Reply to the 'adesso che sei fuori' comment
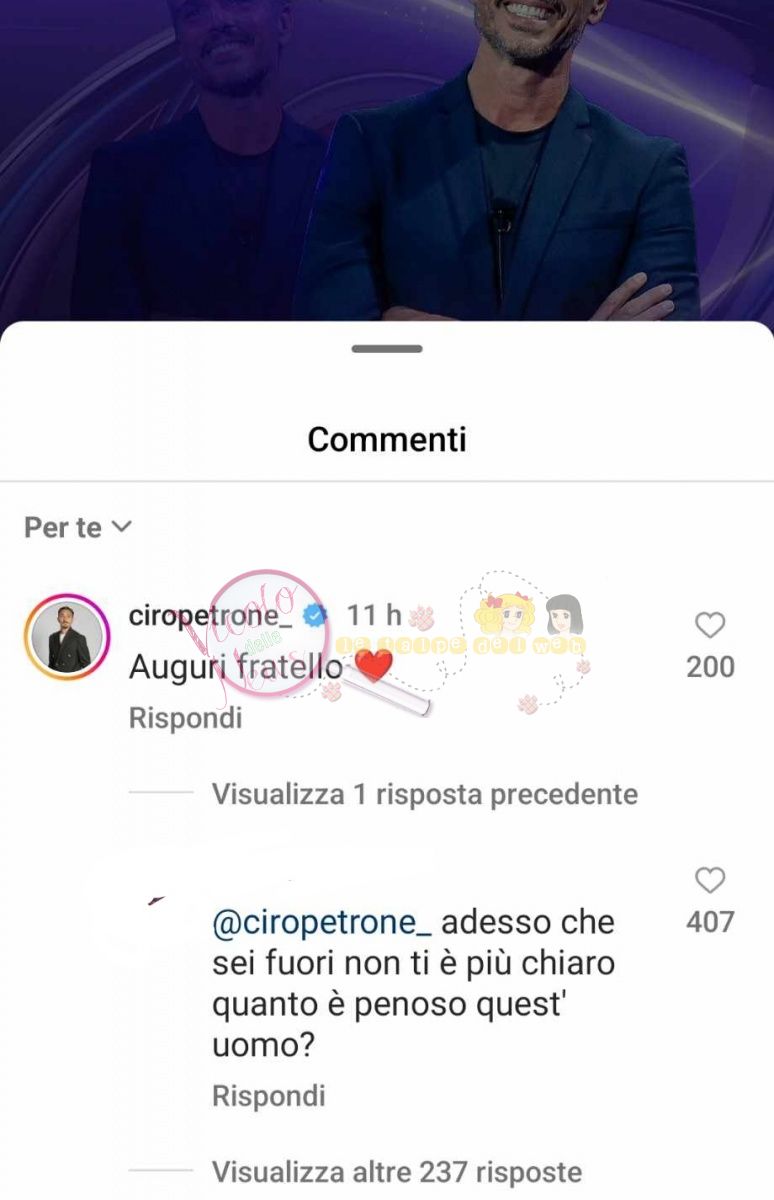774x1200 pixels. tap(268, 1095)
